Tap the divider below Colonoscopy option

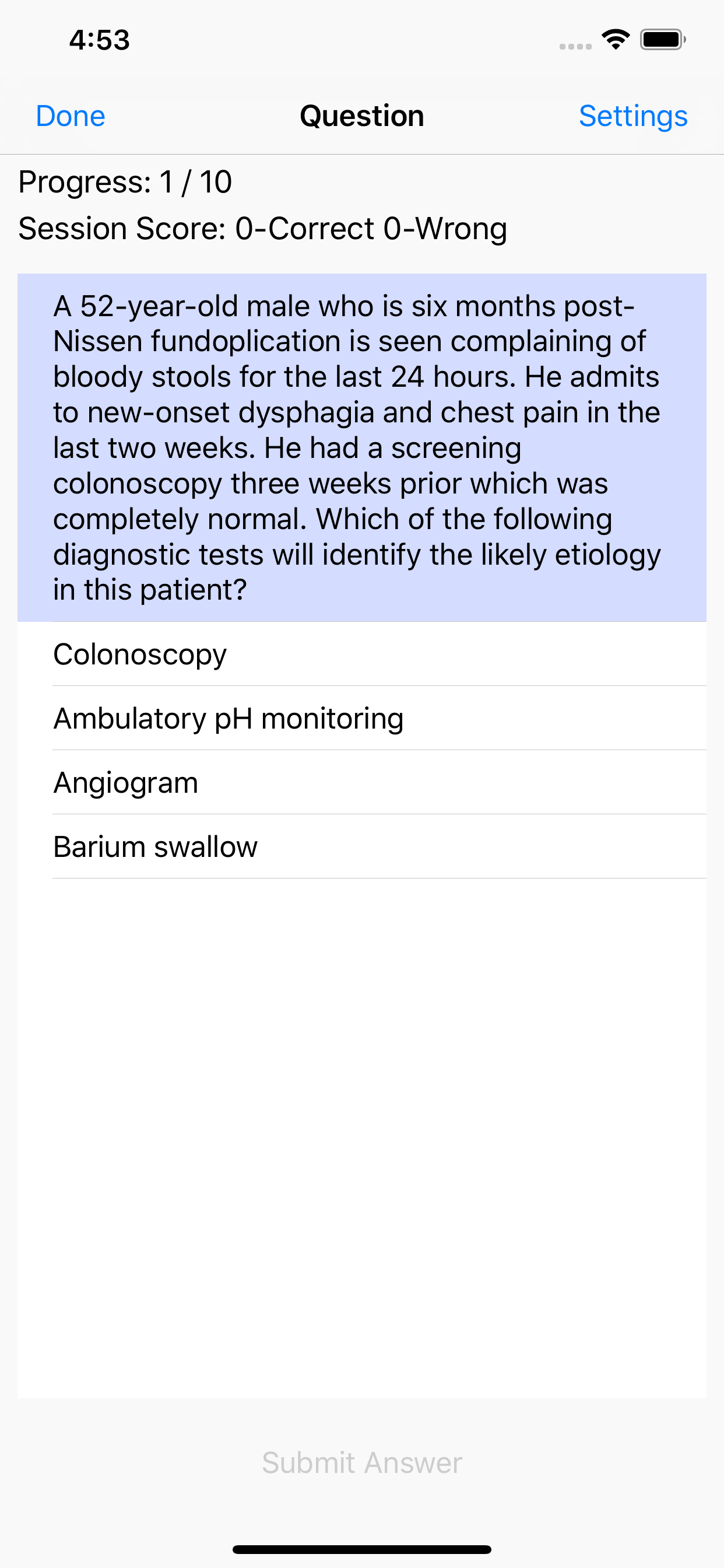pyautogui.click(x=377, y=687)
